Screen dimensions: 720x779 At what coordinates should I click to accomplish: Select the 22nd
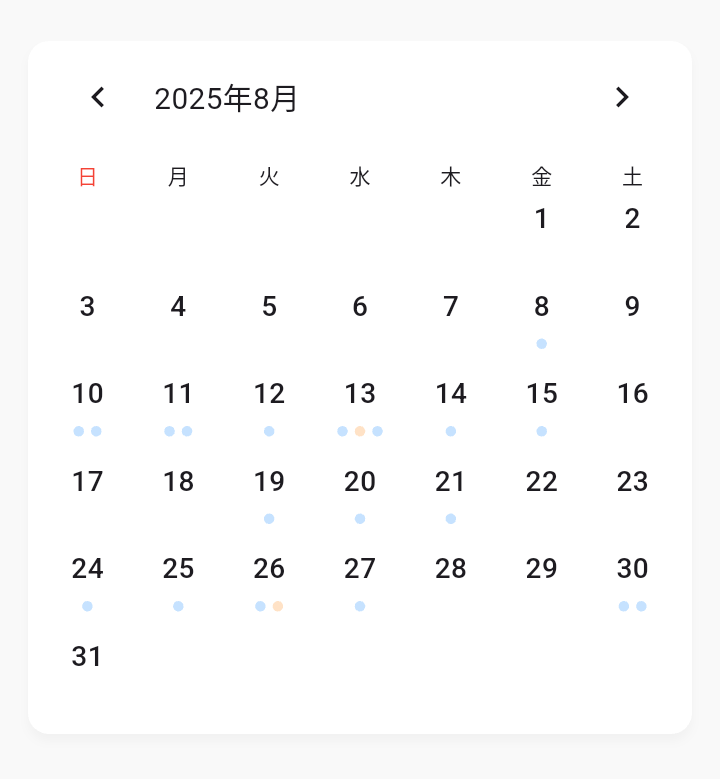(x=541, y=482)
